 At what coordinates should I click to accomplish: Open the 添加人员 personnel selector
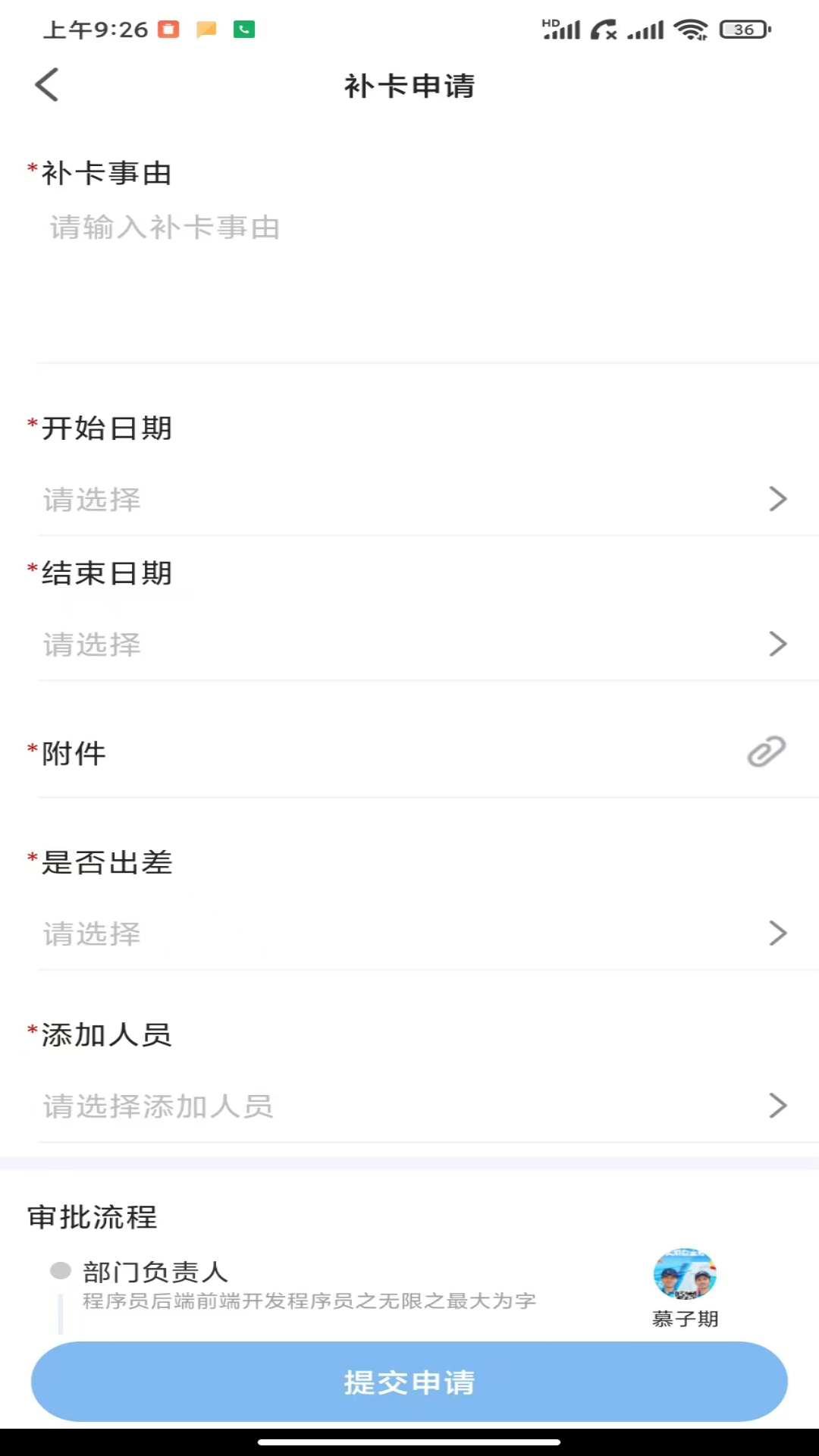(x=409, y=1106)
